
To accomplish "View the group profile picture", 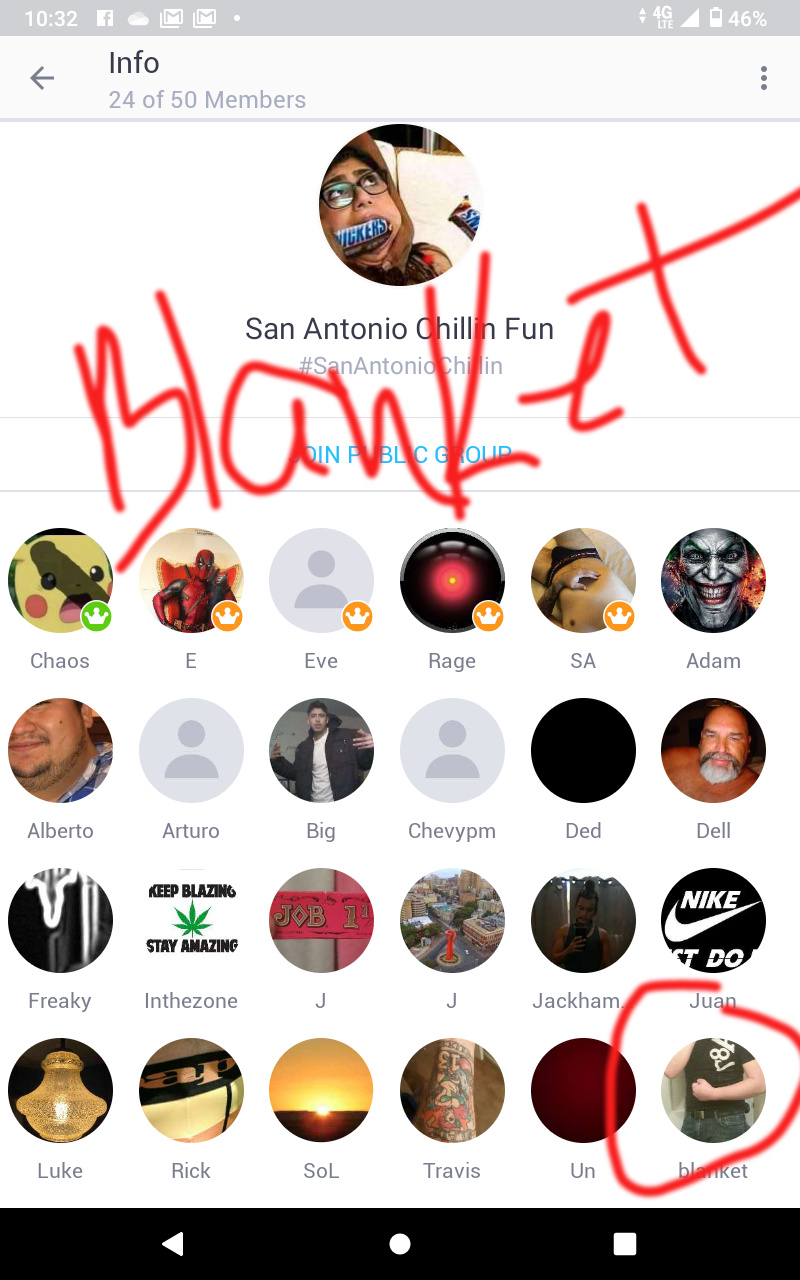I will click(400, 205).
